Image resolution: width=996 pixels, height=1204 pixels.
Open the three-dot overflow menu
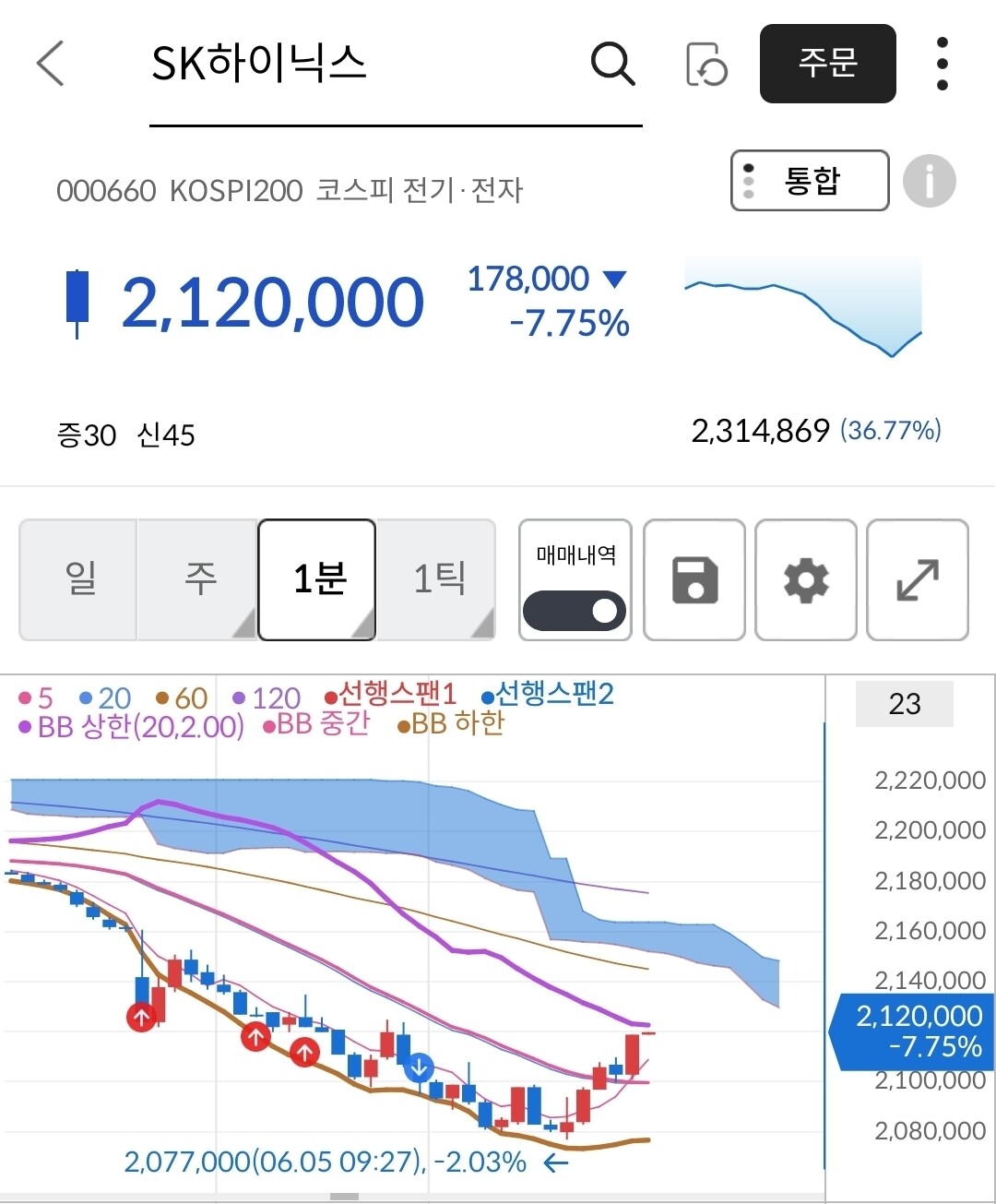tap(942, 64)
